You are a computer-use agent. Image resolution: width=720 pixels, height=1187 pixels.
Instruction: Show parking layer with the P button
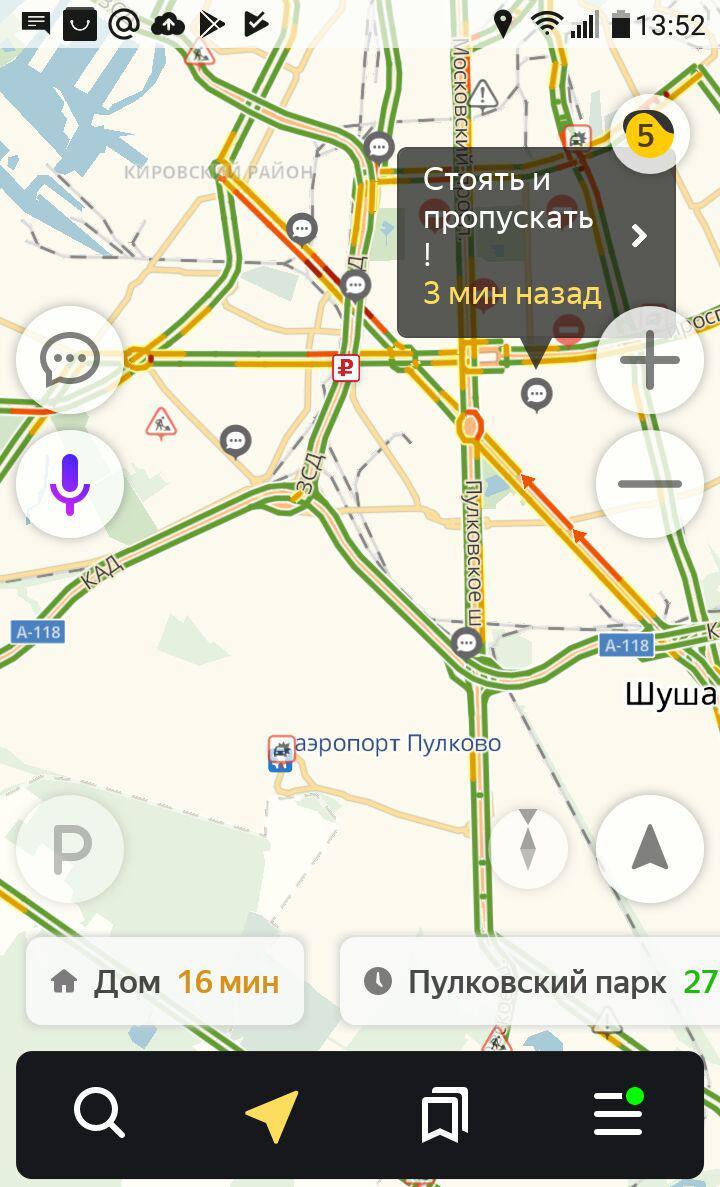(69, 849)
